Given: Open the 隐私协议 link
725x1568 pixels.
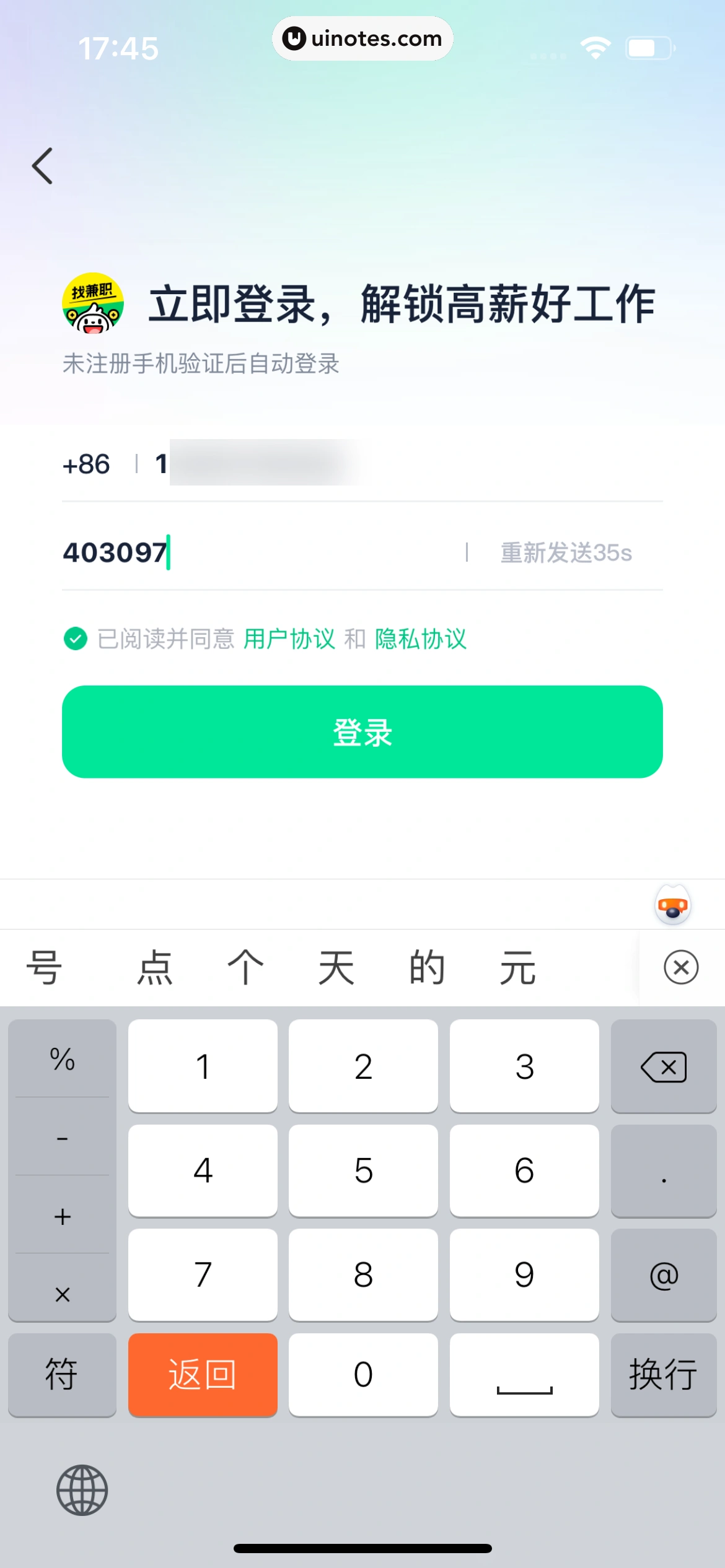Looking at the screenshot, I should tap(421, 638).
